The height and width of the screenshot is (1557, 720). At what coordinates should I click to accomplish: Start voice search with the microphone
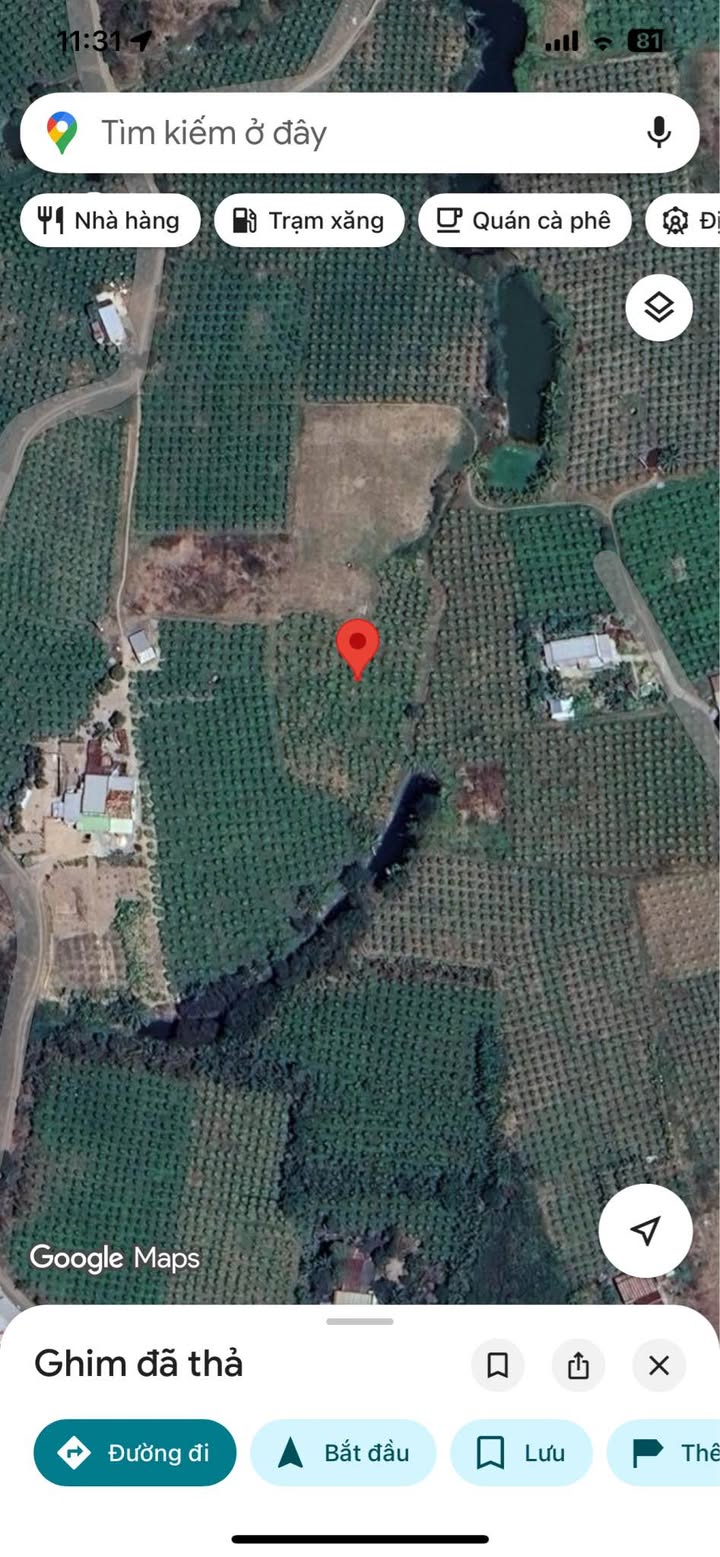click(658, 132)
